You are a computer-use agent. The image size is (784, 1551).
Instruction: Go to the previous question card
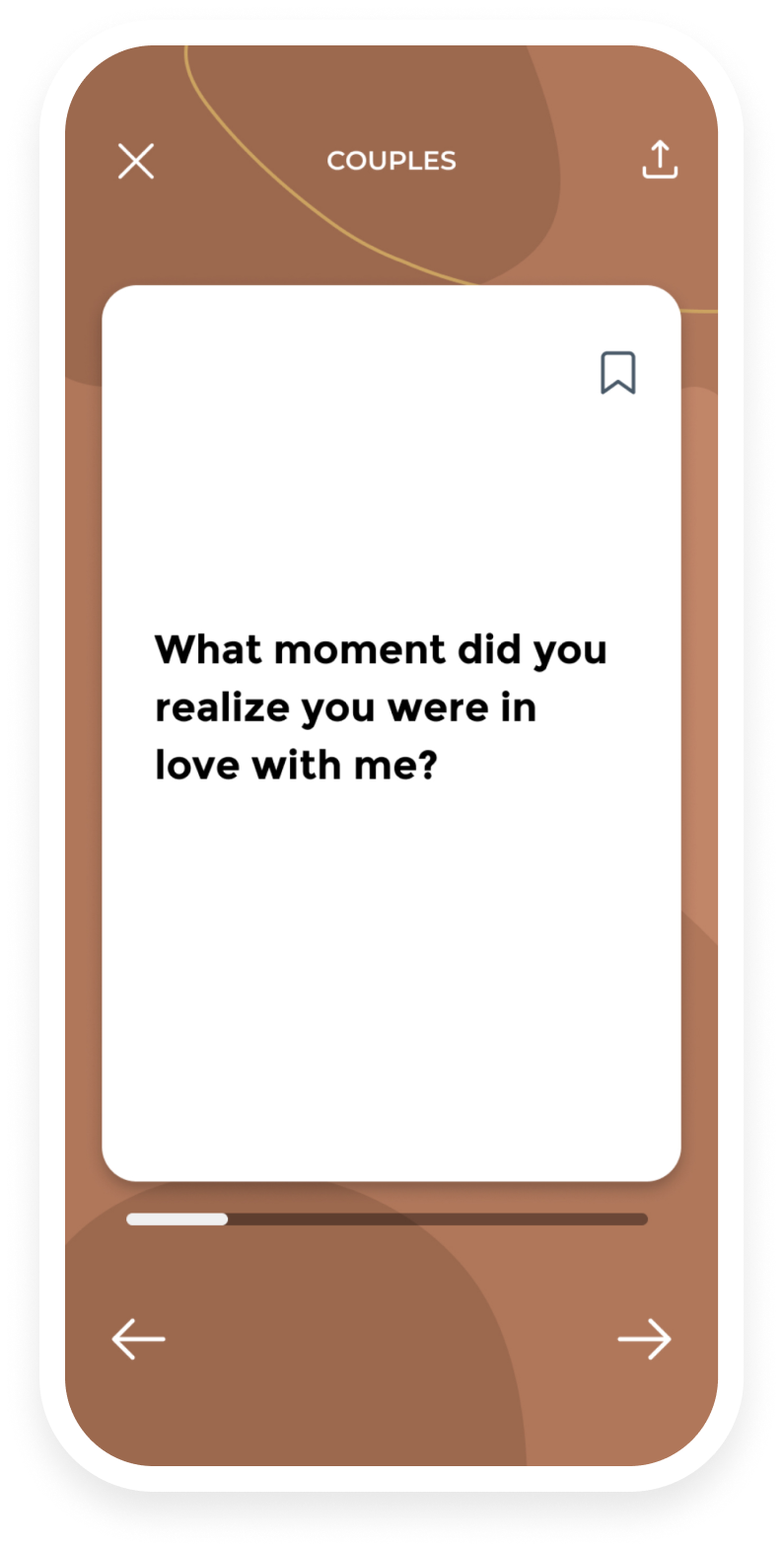(138, 1339)
